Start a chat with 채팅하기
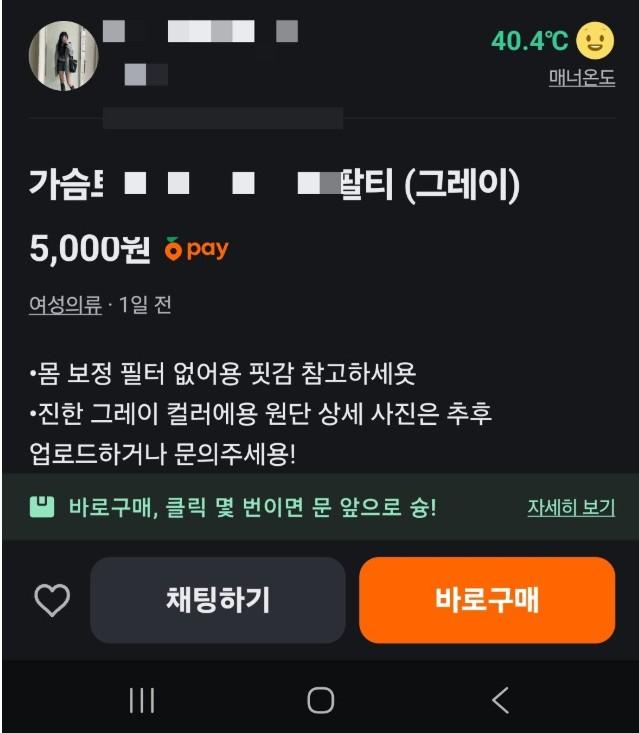This screenshot has height=733, width=639. click(x=217, y=600)
